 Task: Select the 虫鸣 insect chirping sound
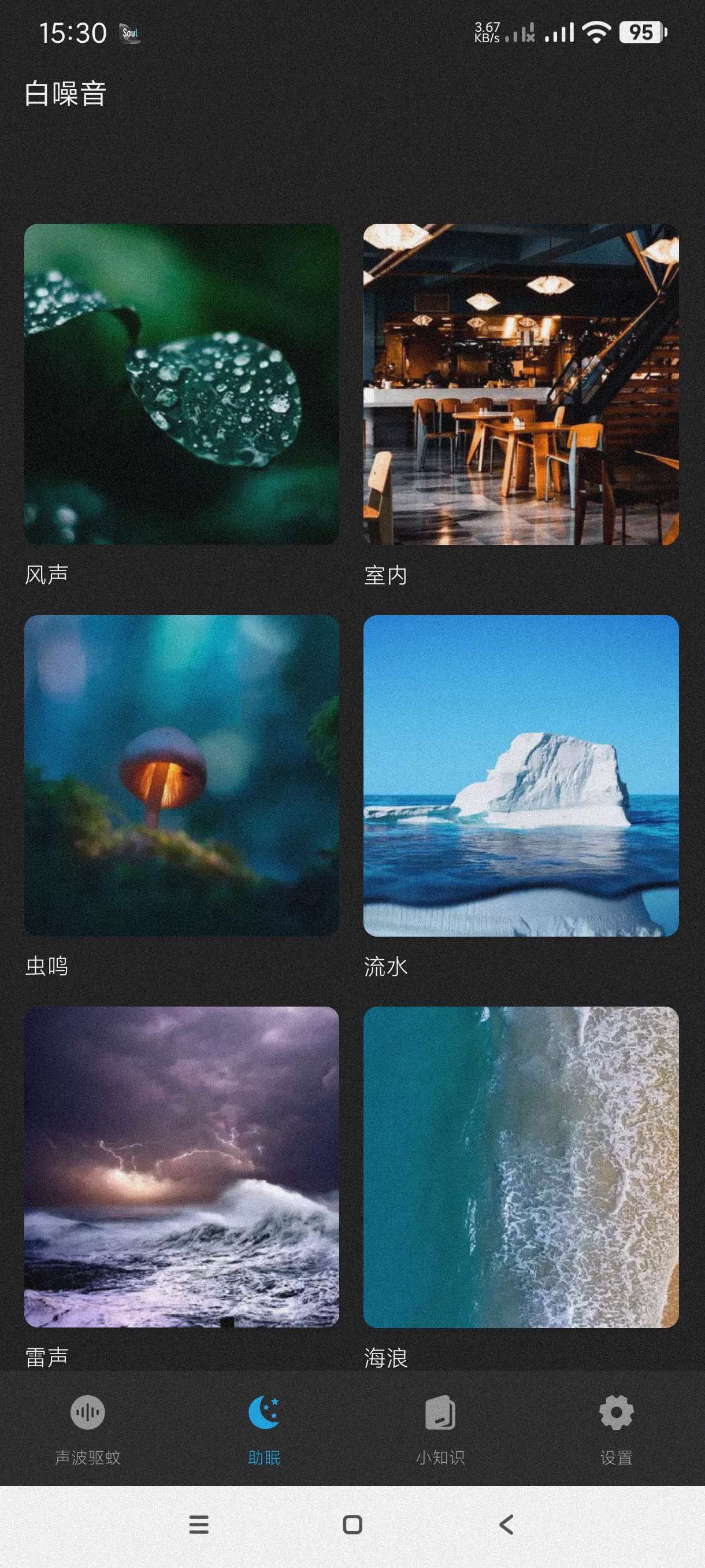[x=181, y=775]
